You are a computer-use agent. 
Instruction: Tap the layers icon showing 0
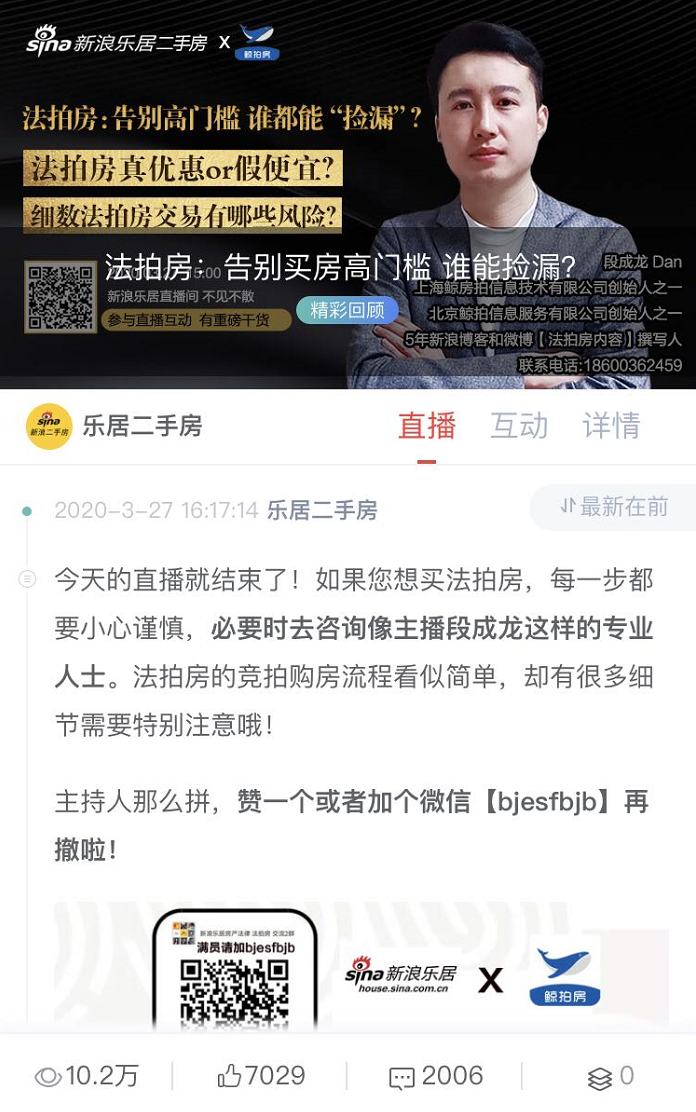click(x=609, y=1076)
